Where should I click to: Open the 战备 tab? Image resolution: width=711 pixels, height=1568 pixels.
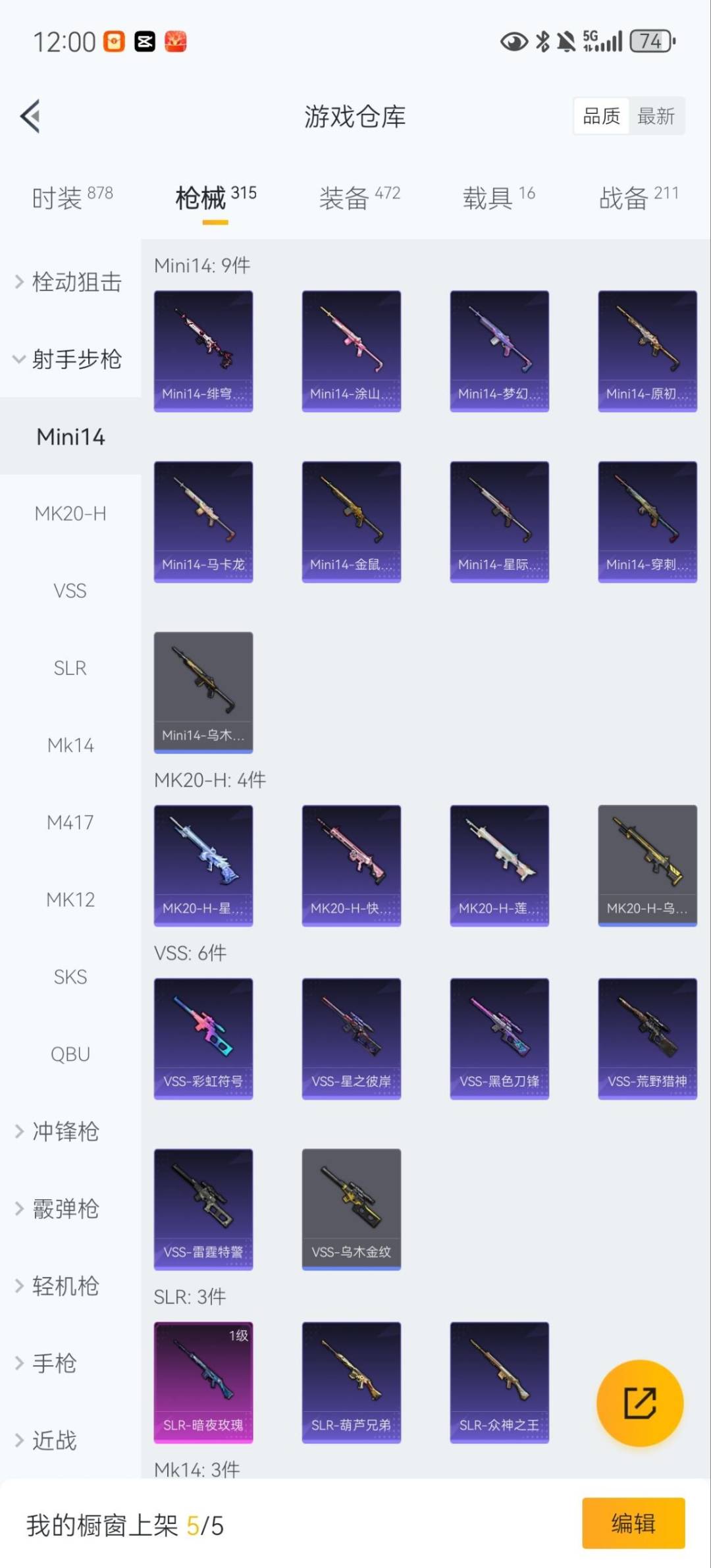tap(638, 197)
